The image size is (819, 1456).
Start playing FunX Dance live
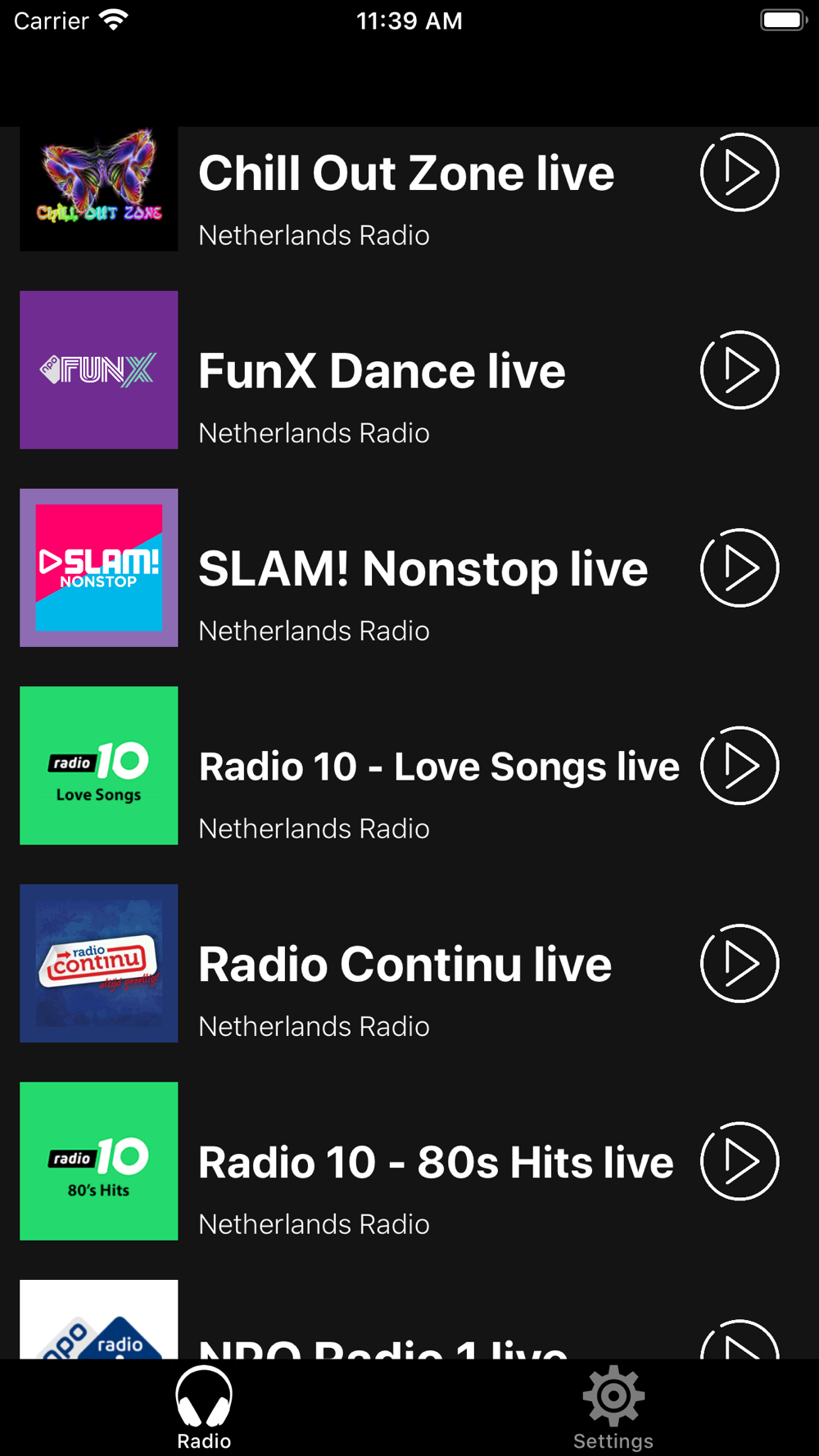coord(740,370)
